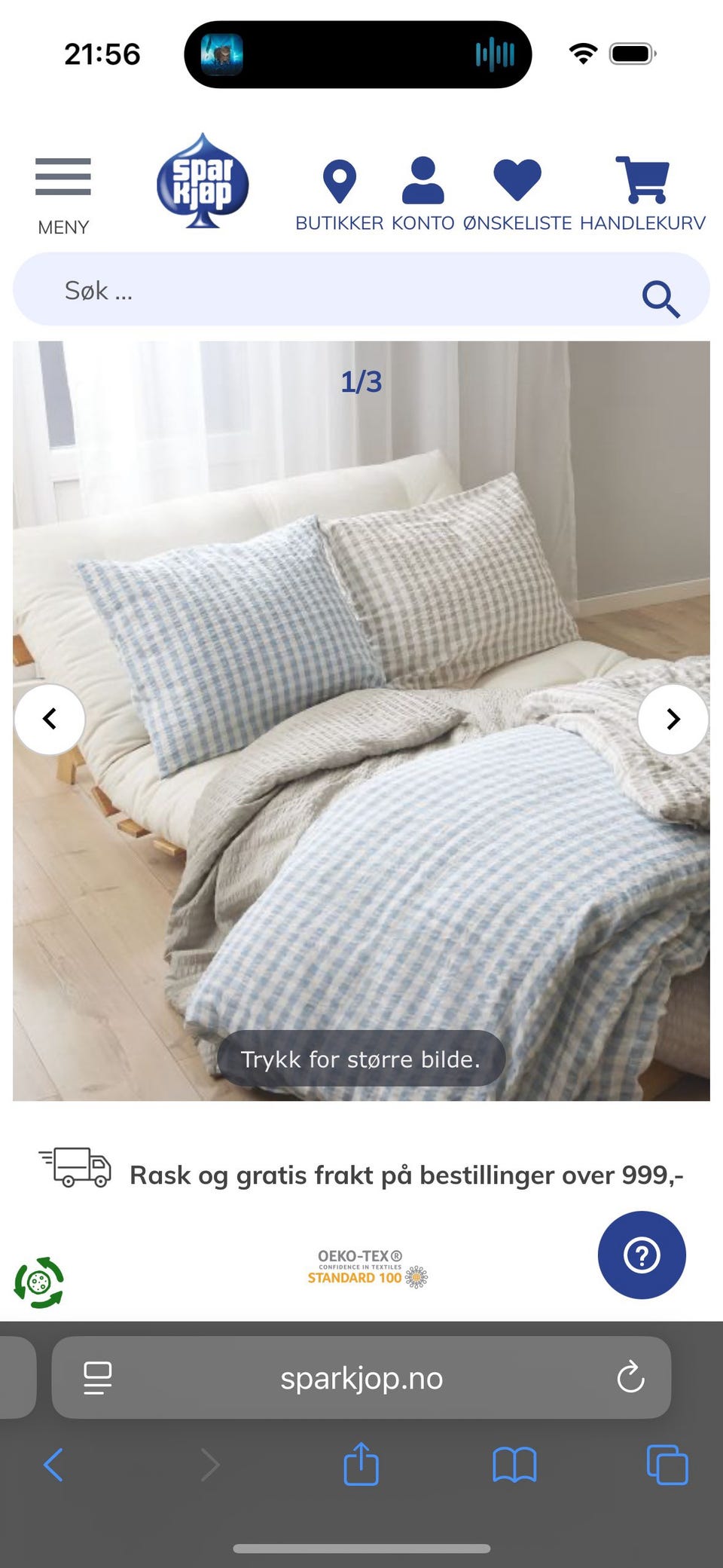Open Safari tabs overview

tap(667, 1465)
